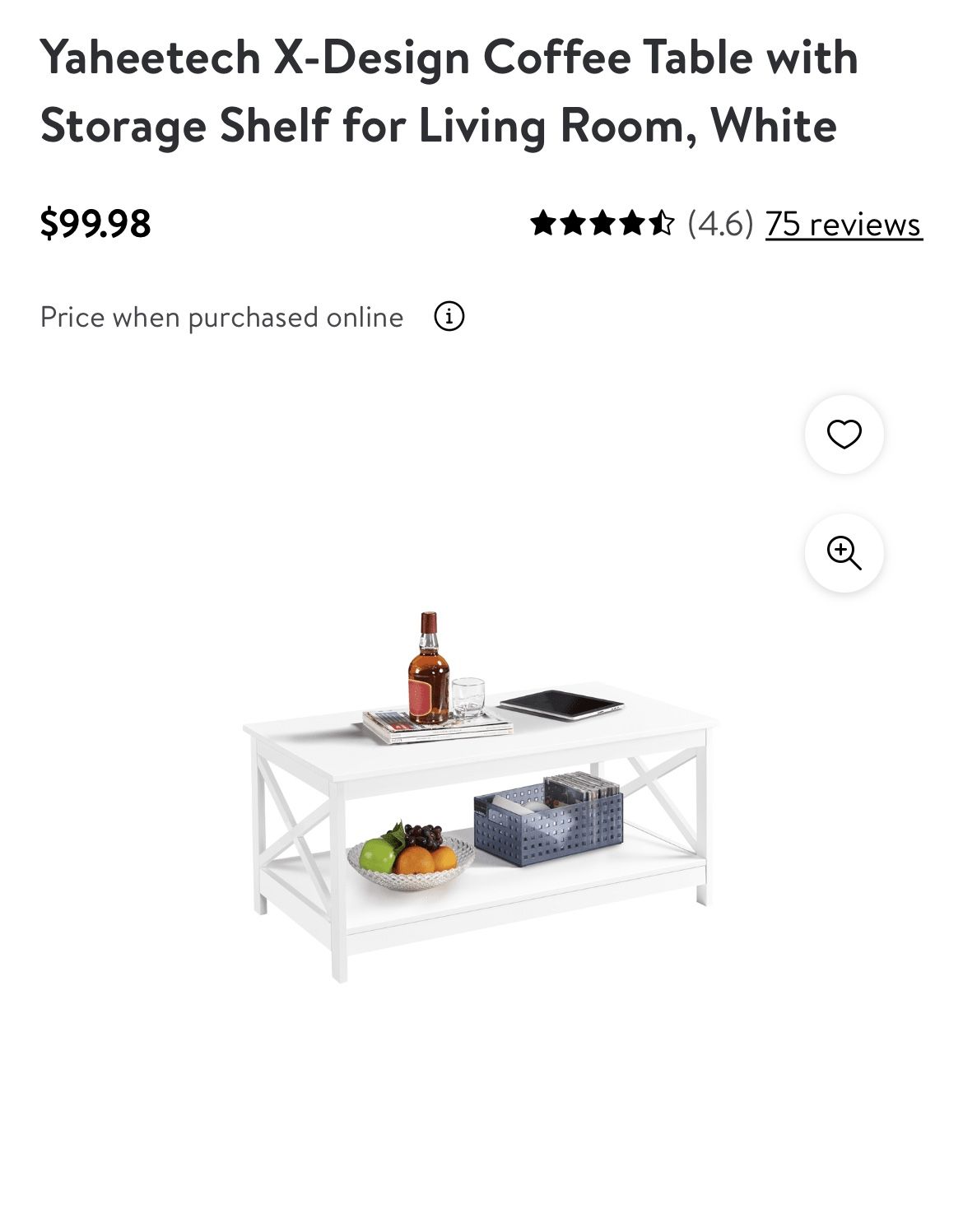Click the (4.6) rating value
Image resolution: width=963 pixels, height=1232 pixels.
tap(719, 224)
